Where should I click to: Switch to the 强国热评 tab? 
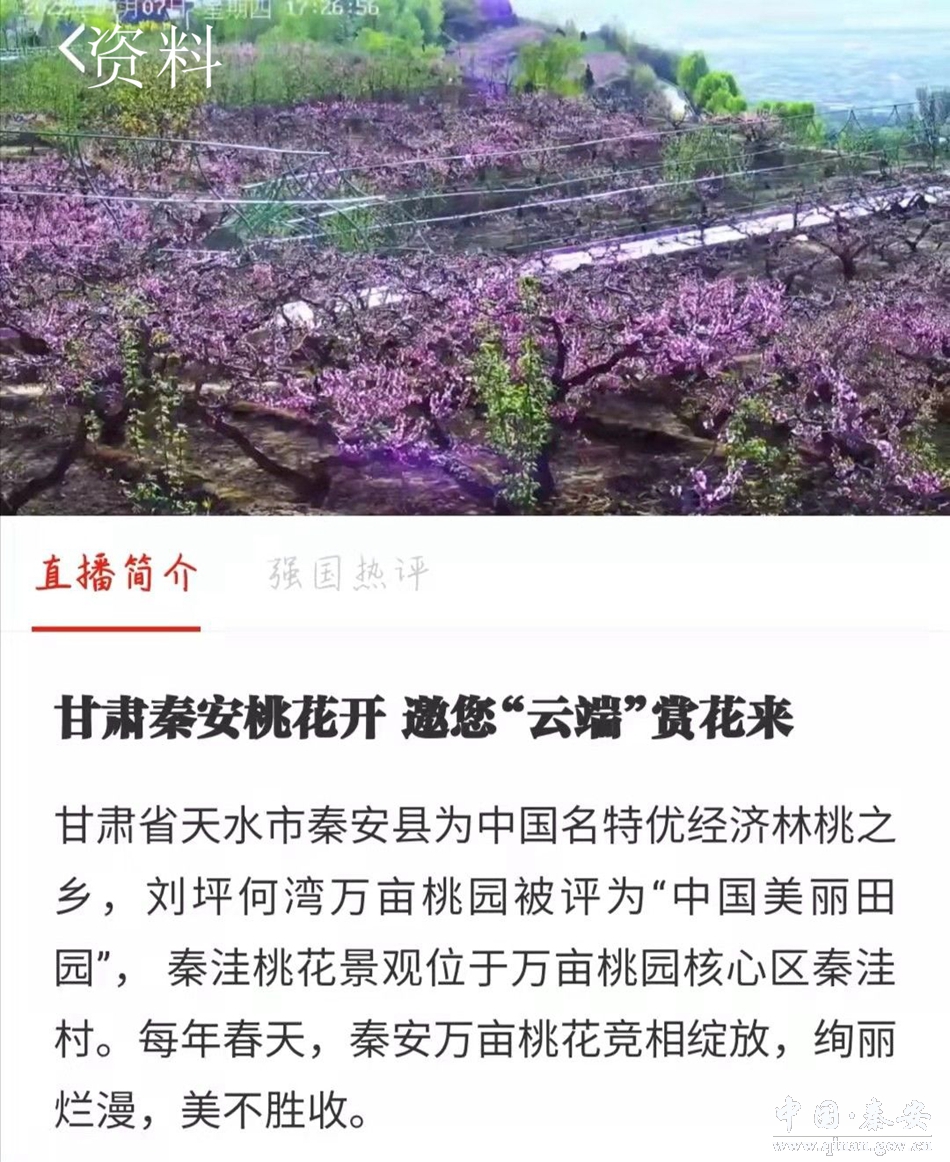coord(348,574)
